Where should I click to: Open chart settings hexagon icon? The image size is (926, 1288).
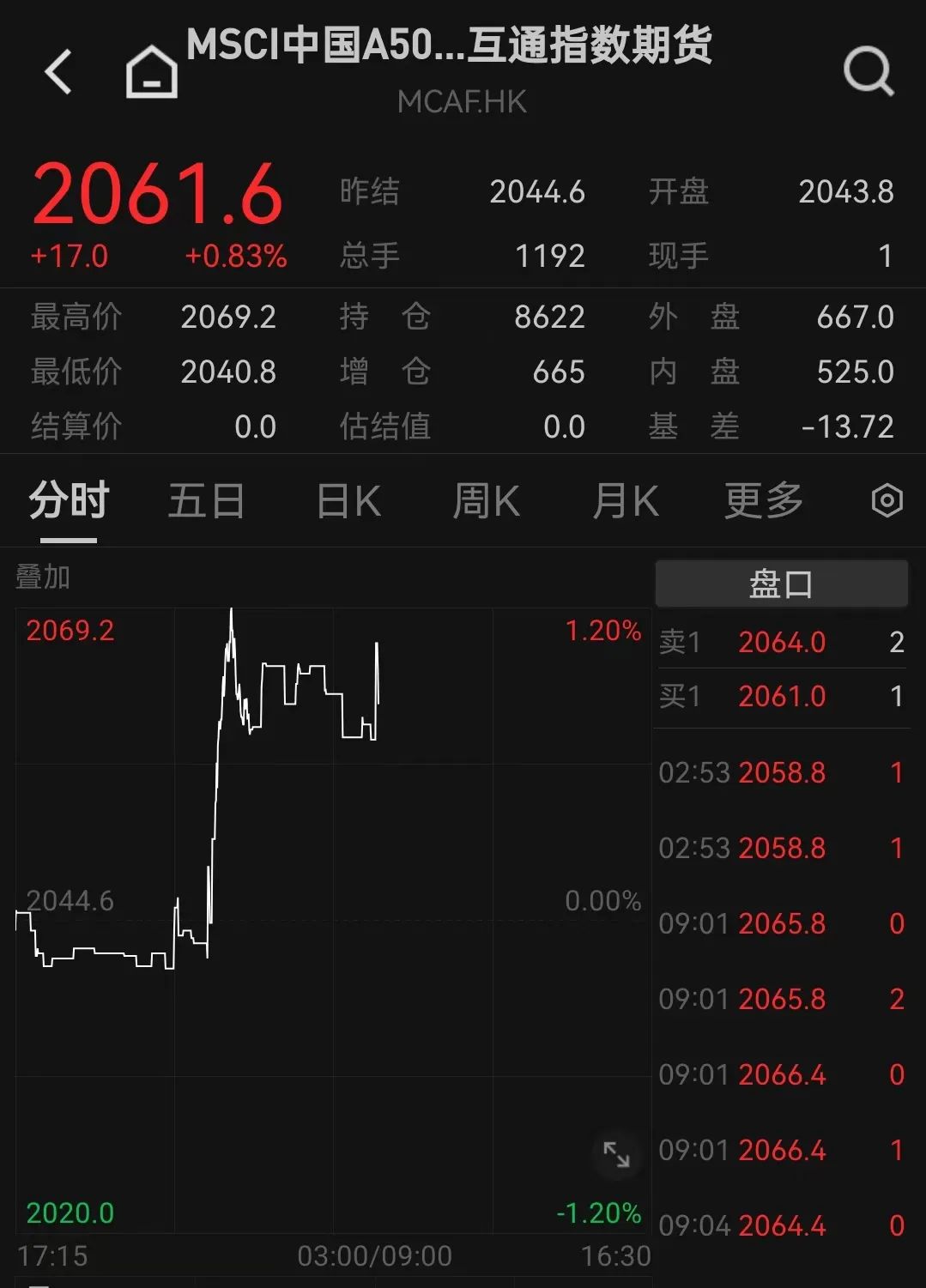[x=887, y=500]
